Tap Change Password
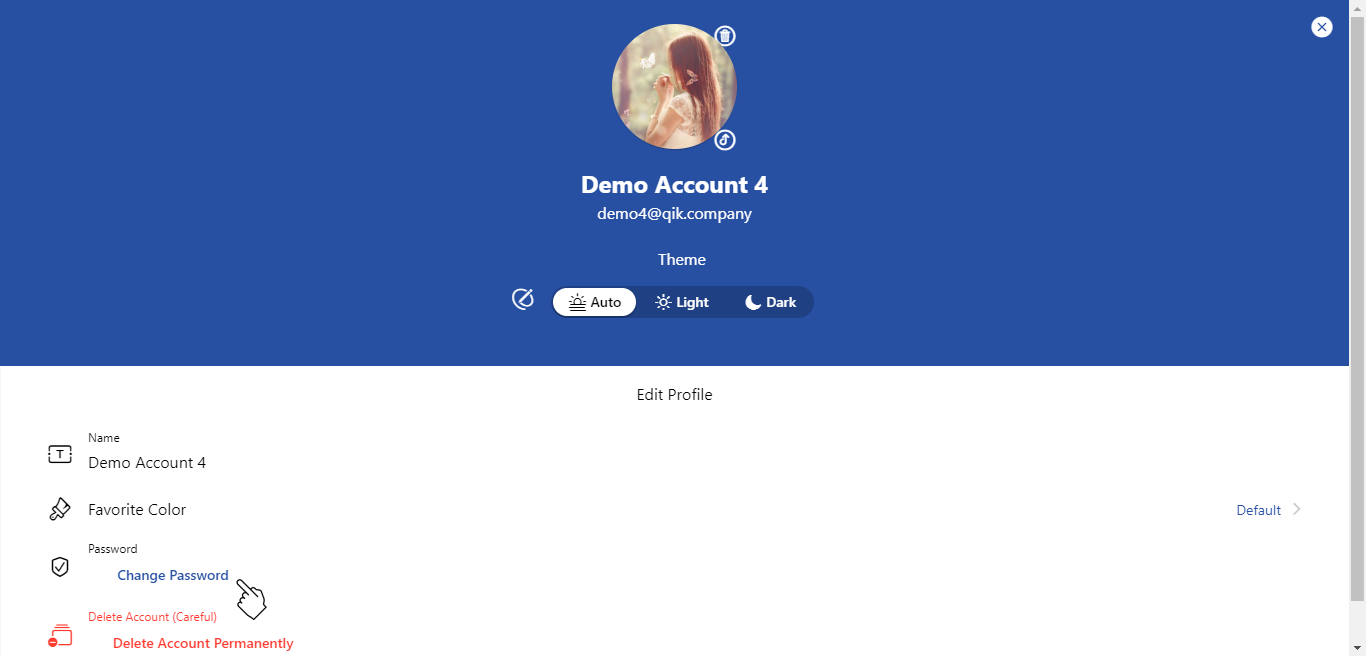The height and width of the screenshot is (656, 1366). [x=173, y=575]
